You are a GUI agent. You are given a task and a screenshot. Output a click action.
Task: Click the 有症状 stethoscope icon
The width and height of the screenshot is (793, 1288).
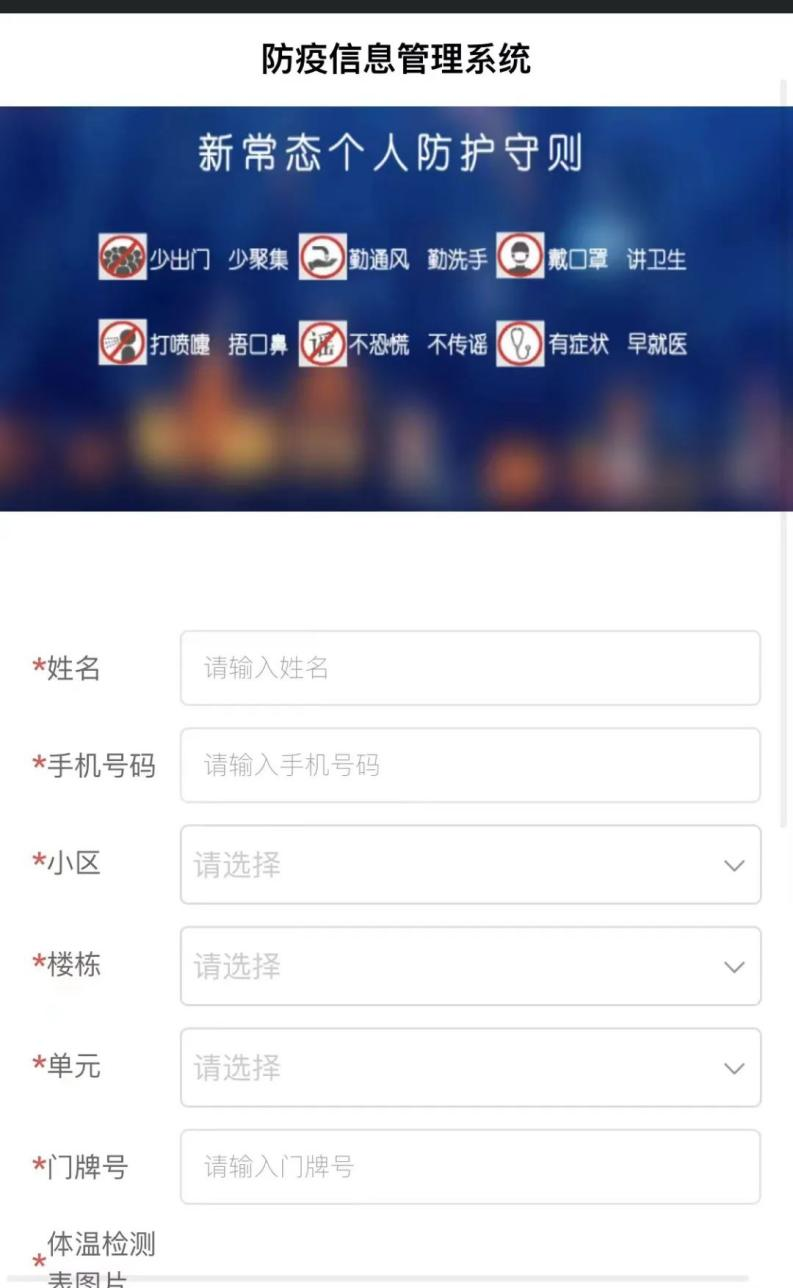click(521, 343)
